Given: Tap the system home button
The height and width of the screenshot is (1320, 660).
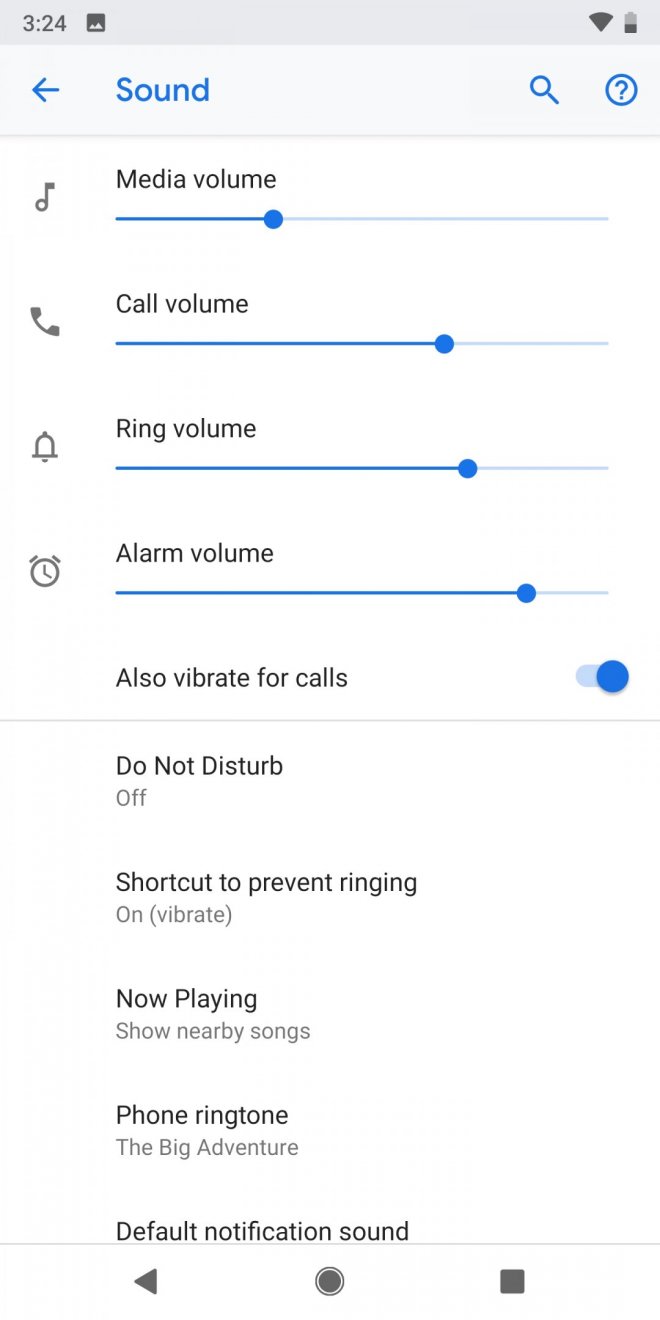Looking at the screenshot, I should [x=329, y=1281].
